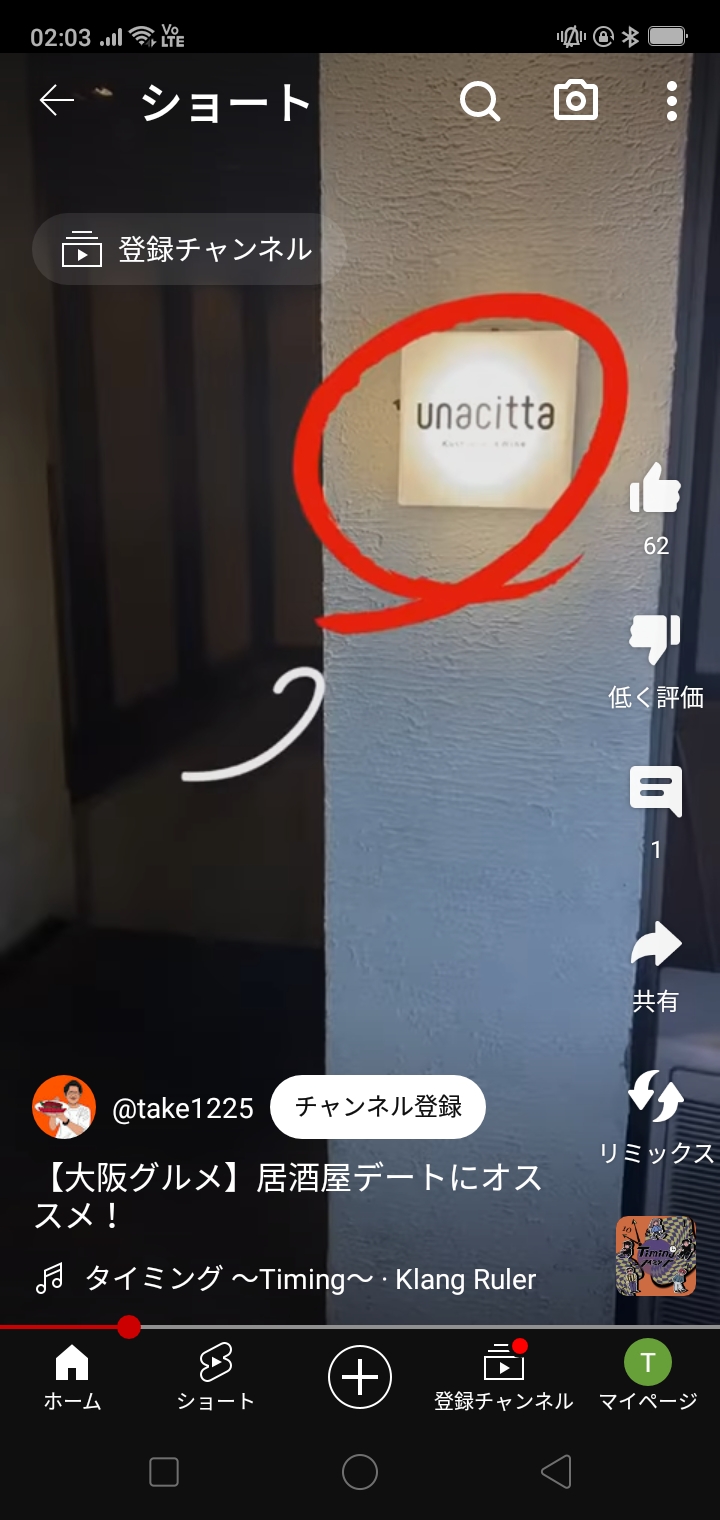Viewport: 720px width, 1520px height.
Task: Subscribe with the チャンネル登録 button
Action: [378, 1107]
